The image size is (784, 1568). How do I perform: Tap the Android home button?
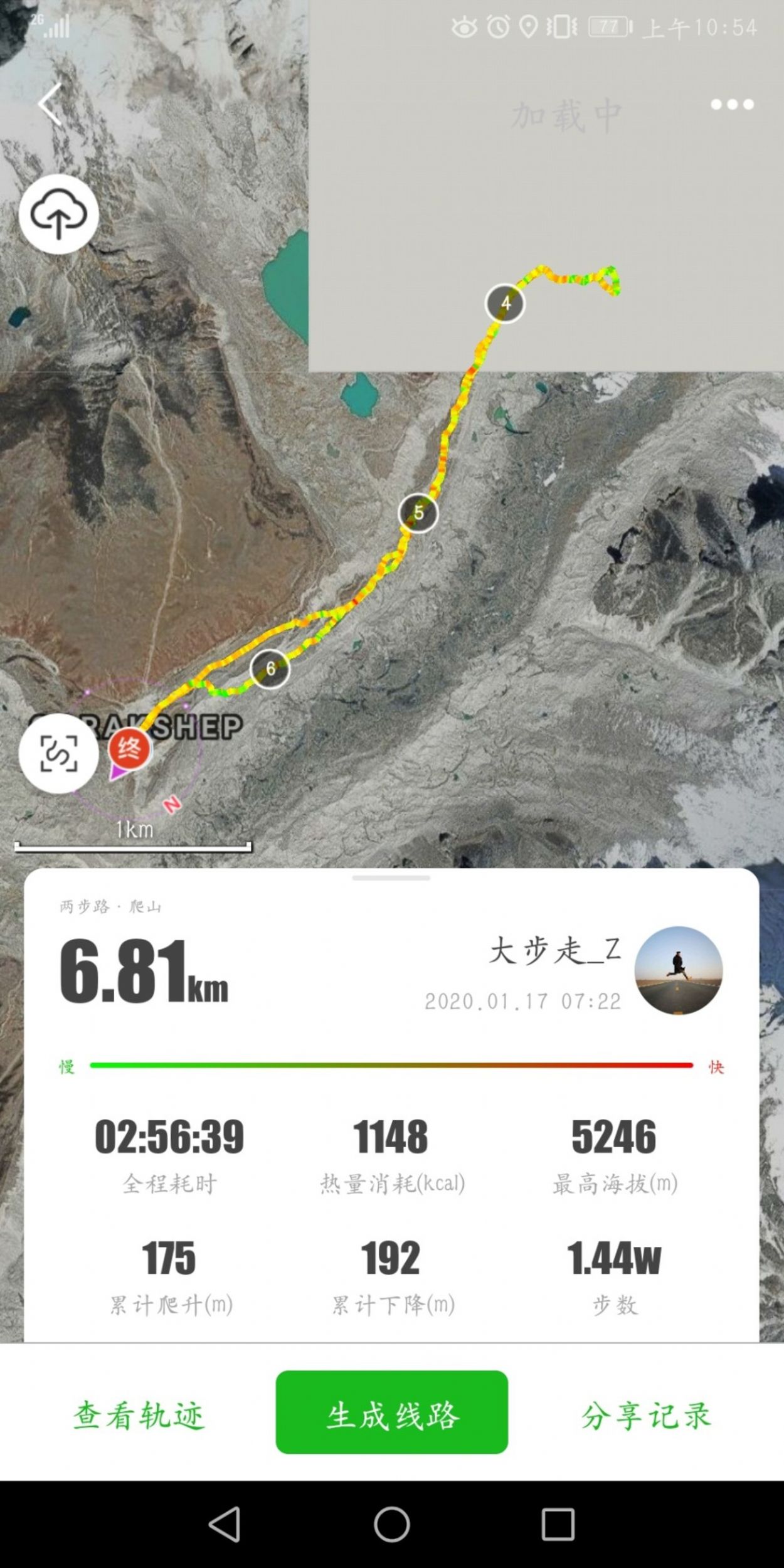(x=392, y=1525)
